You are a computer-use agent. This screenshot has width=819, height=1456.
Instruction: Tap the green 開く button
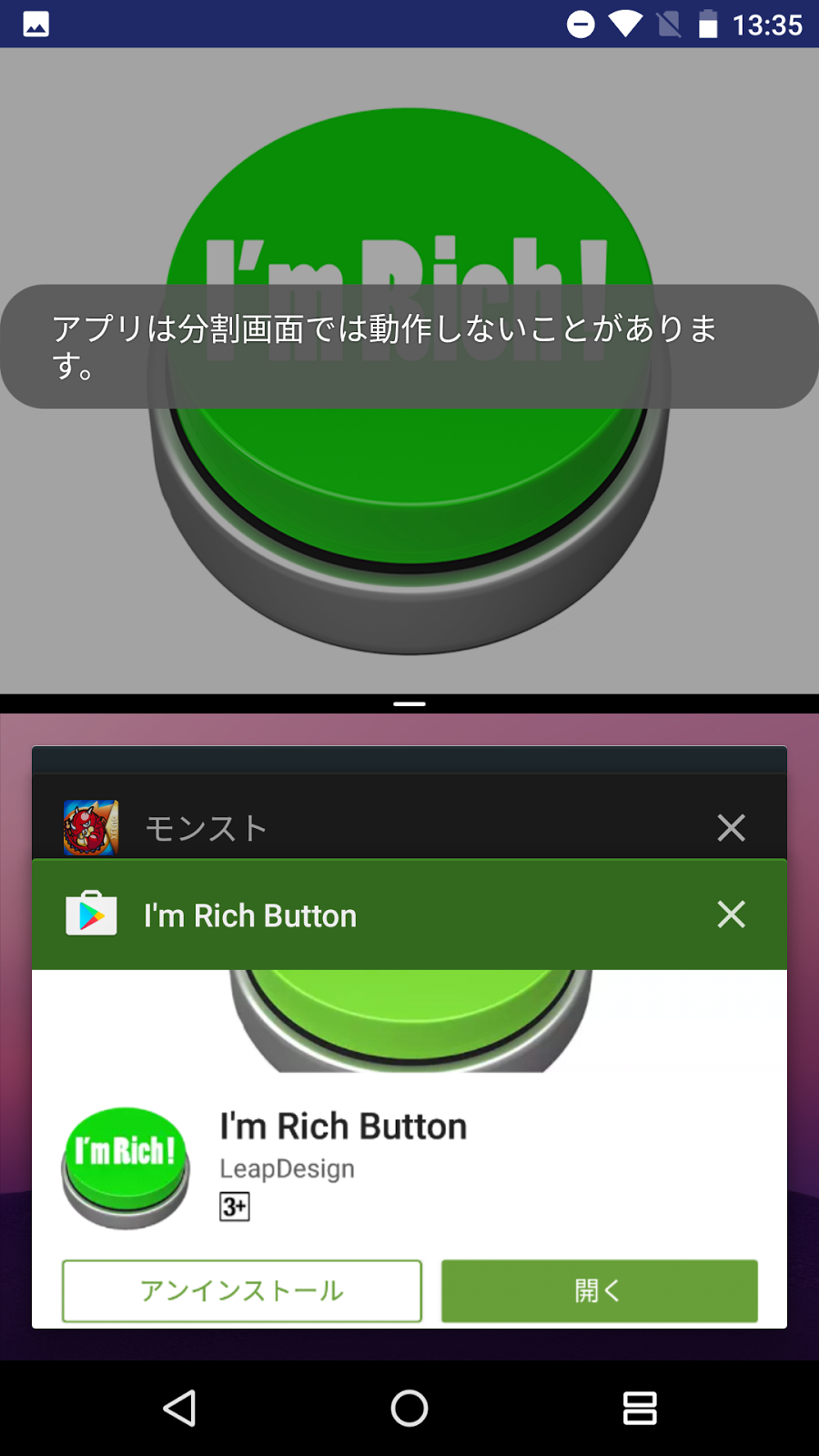(599, 1290)
